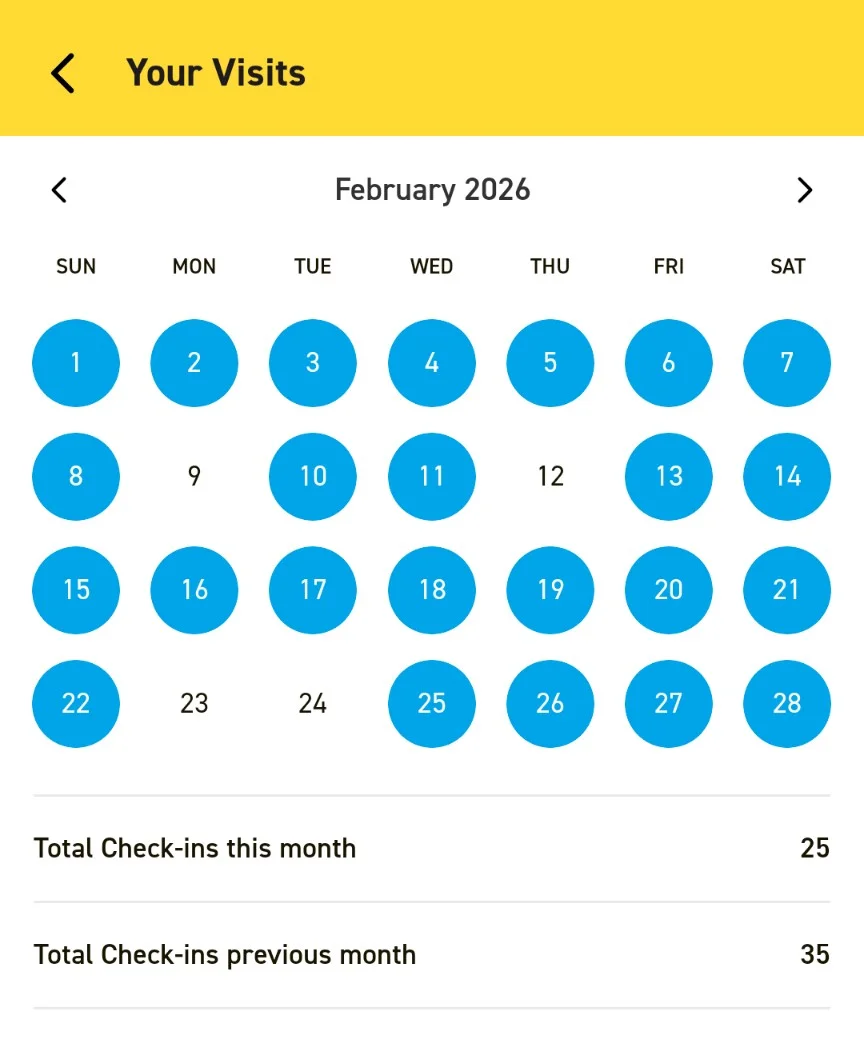Show the previous month's visits
The width and height of the screenshot is (864, 1056).
(59, 190)
